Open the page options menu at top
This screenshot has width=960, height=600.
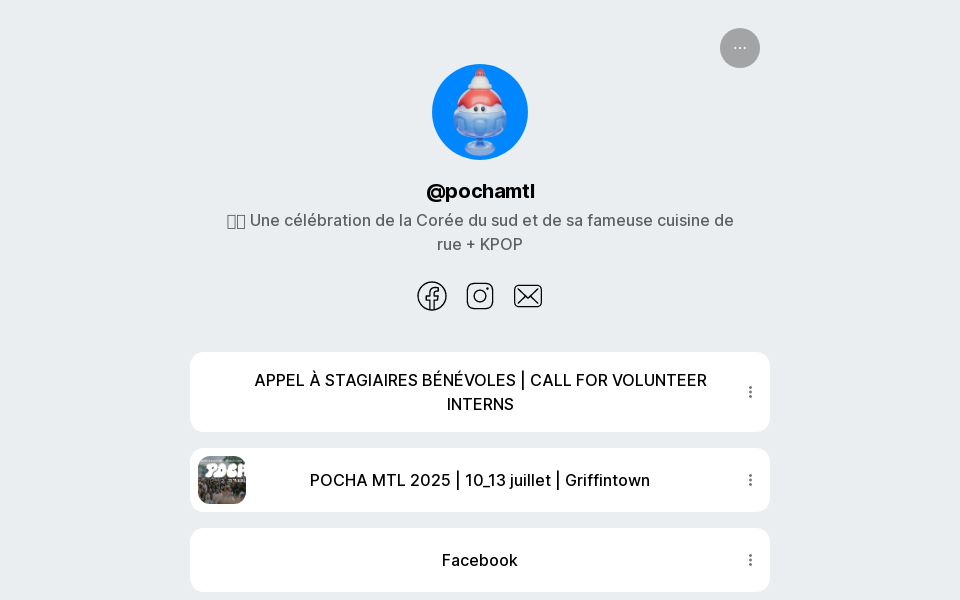pos(740,48)
